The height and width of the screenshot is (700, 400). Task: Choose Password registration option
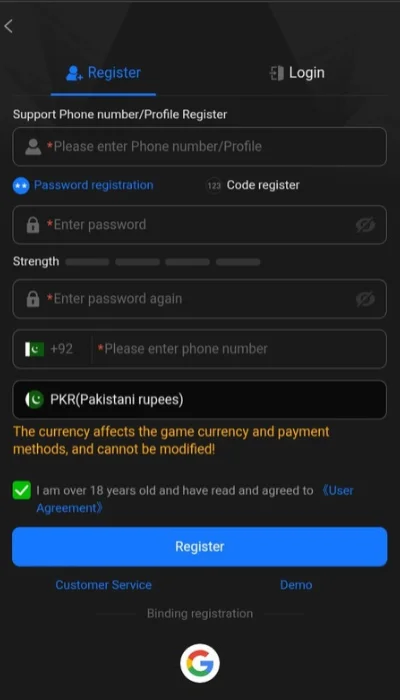click(x=83, y=185)
